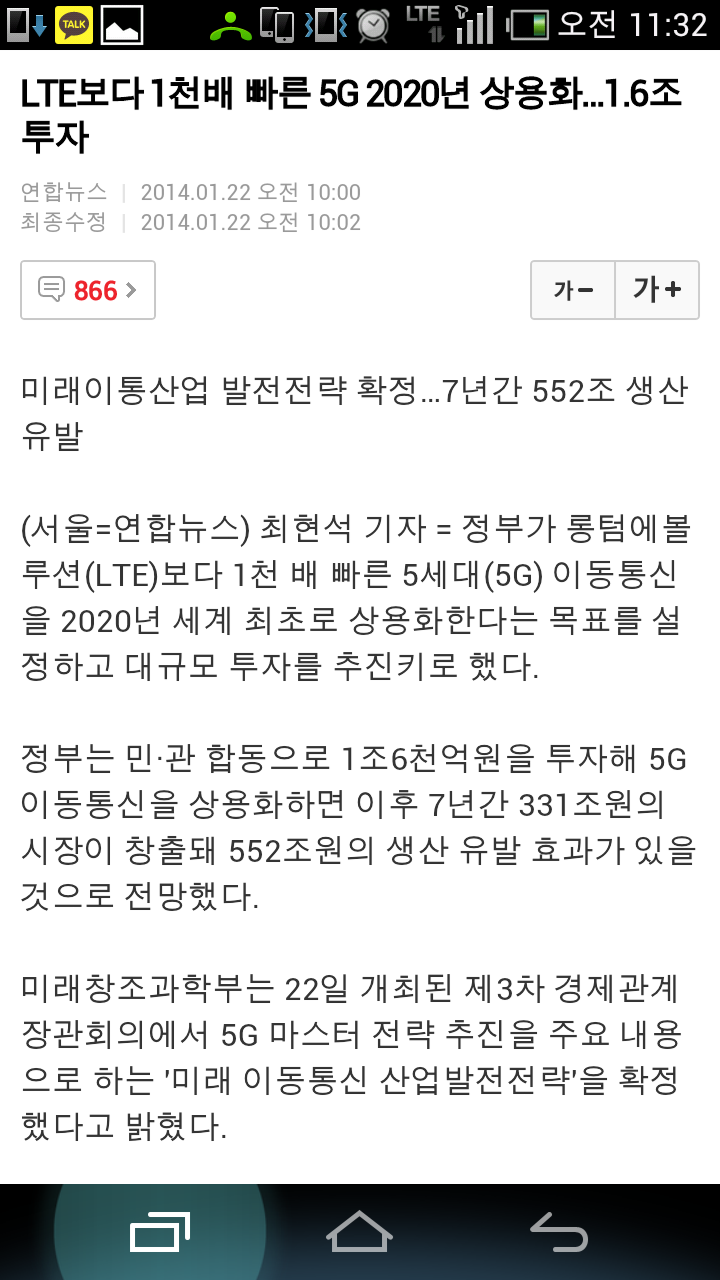Decrease font size with 가-
Viewport: 720px width, 1280px height.
[x=573, y=290]
